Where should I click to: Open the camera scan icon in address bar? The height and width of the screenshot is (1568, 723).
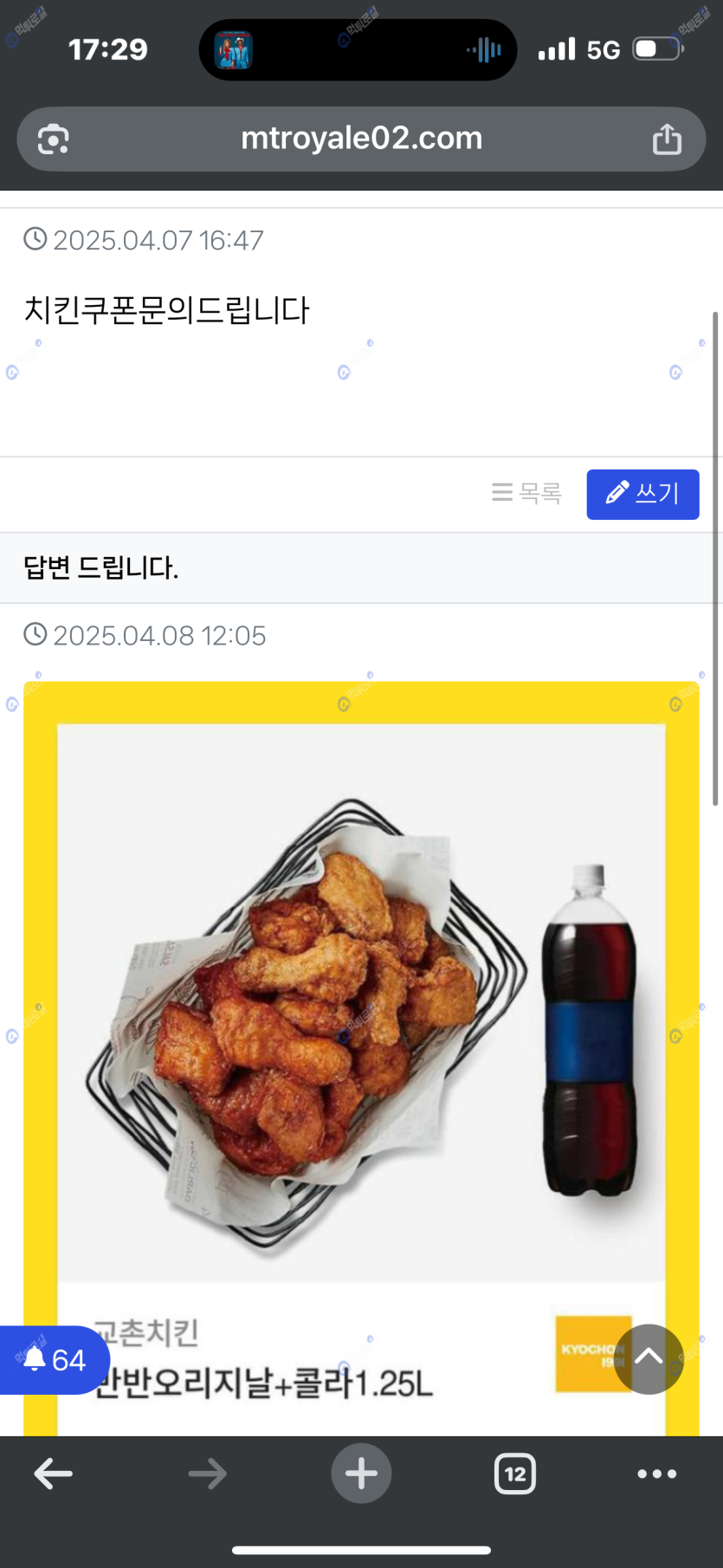pos(54,139)
